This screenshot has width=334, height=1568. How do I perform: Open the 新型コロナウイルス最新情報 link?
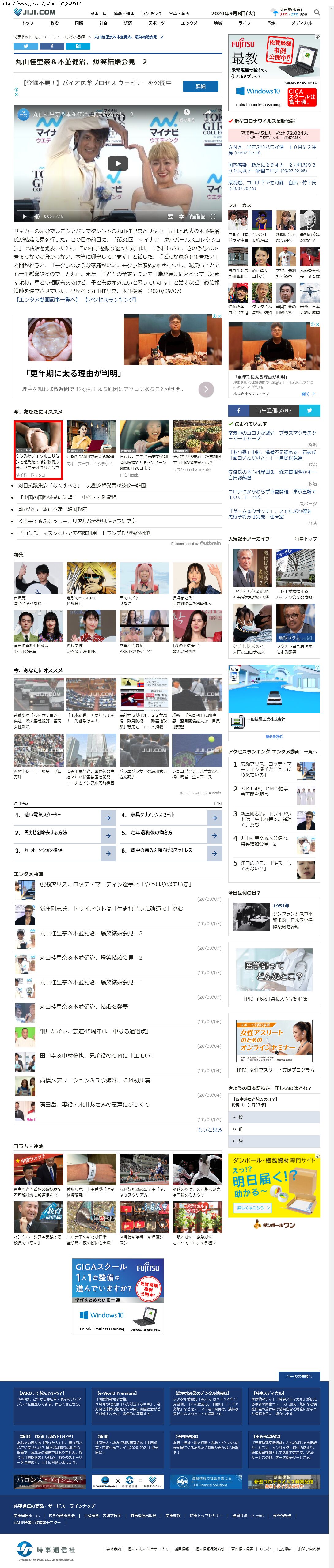264,121
